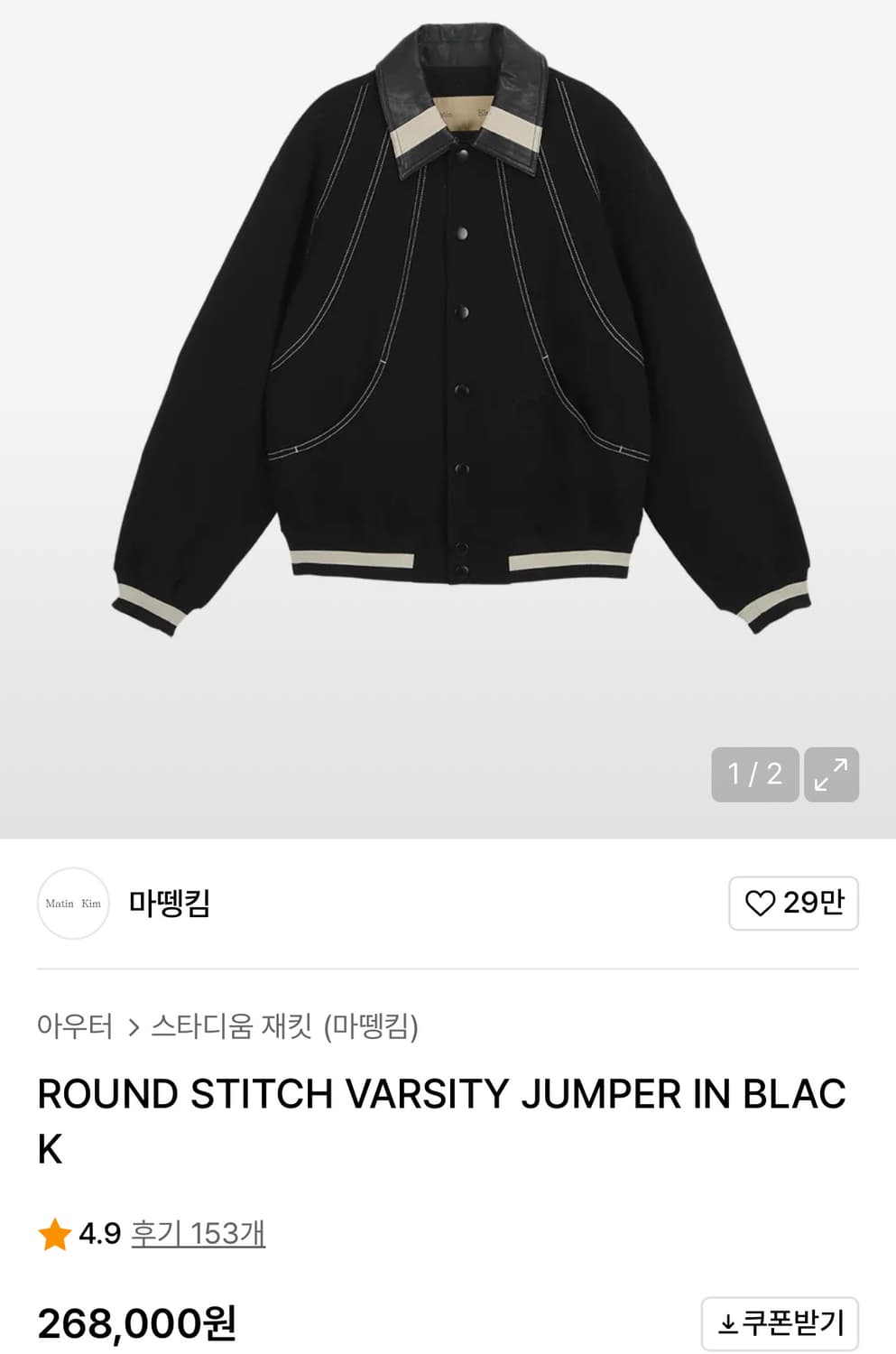Click the 29만 like count
The width and height of the screenshot is (896, 1354).
[813, 904]
